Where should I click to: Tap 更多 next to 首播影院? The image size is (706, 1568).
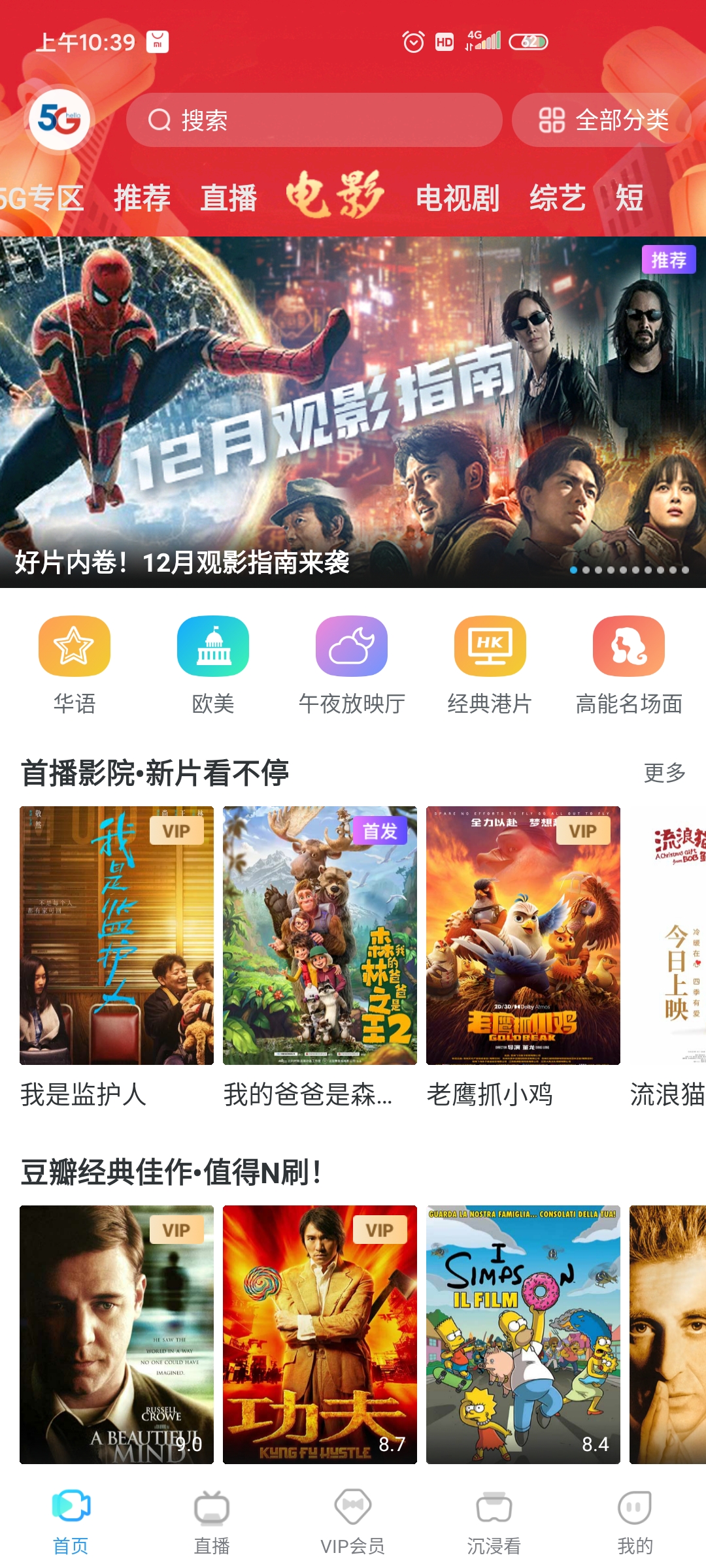coord(665,776)
